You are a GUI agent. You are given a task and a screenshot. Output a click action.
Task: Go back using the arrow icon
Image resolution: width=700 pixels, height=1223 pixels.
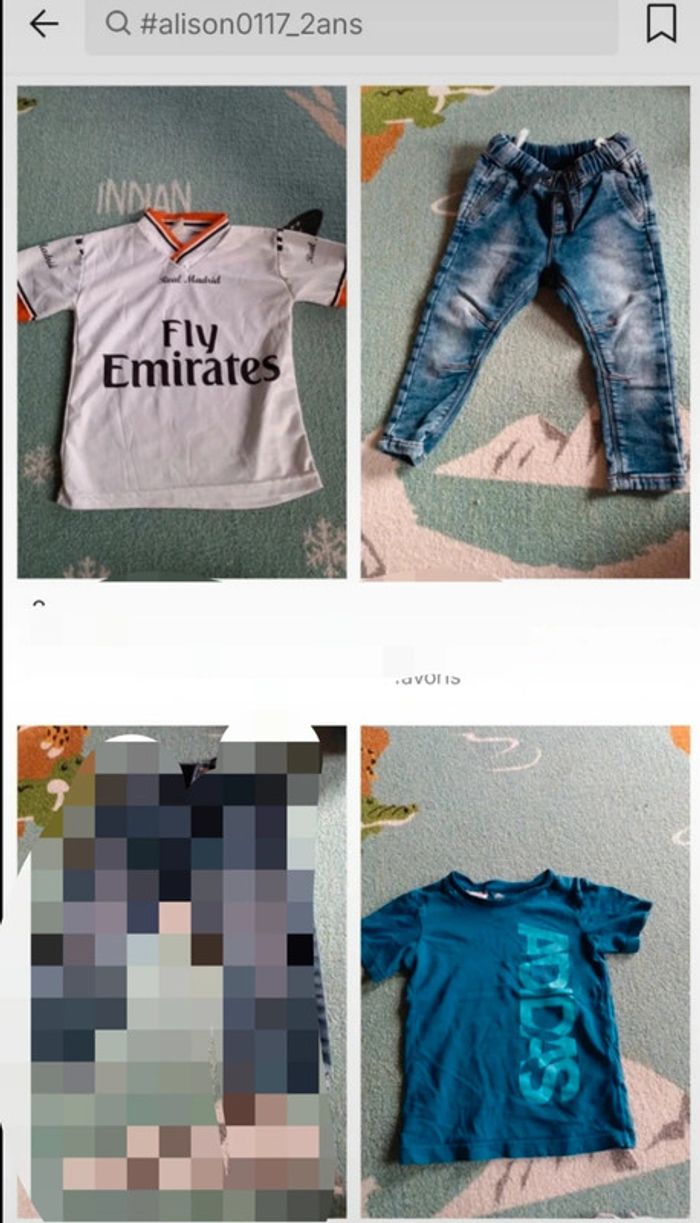(x=44, y=24)
